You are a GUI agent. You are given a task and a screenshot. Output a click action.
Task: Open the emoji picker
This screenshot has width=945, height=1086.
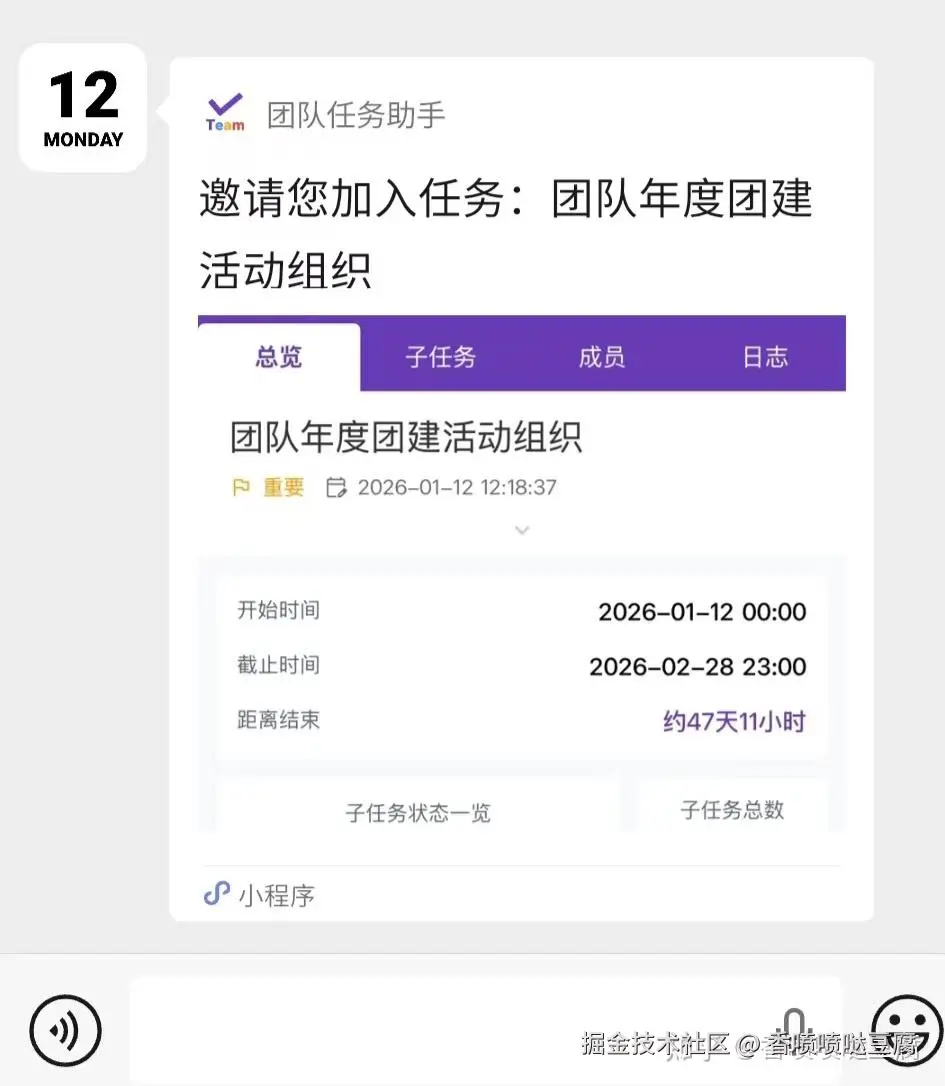(x=906, y=1029)
